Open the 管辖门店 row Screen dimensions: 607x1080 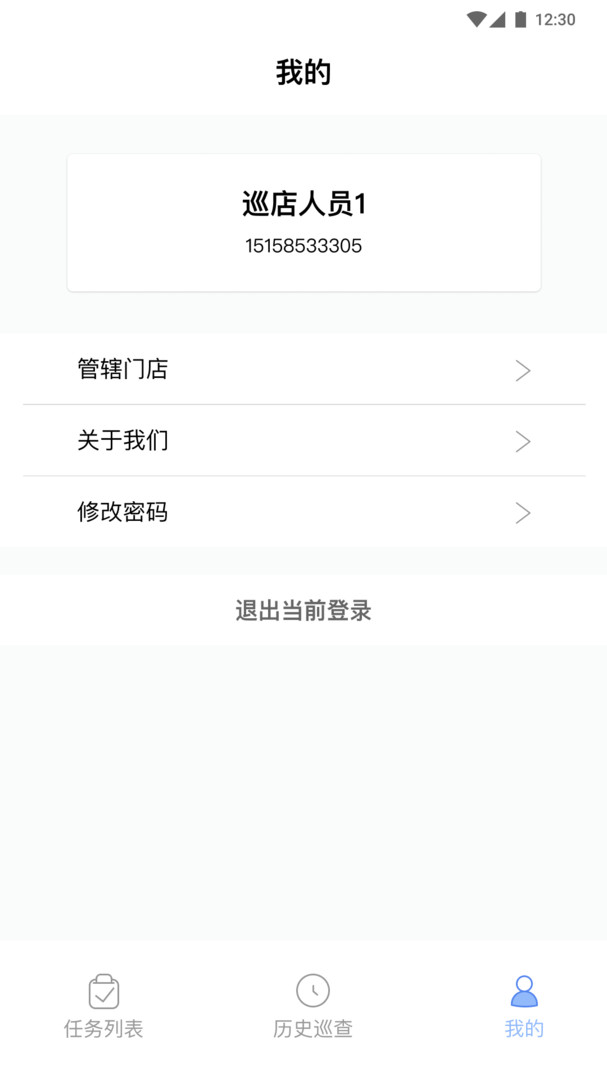pos(303,369)
